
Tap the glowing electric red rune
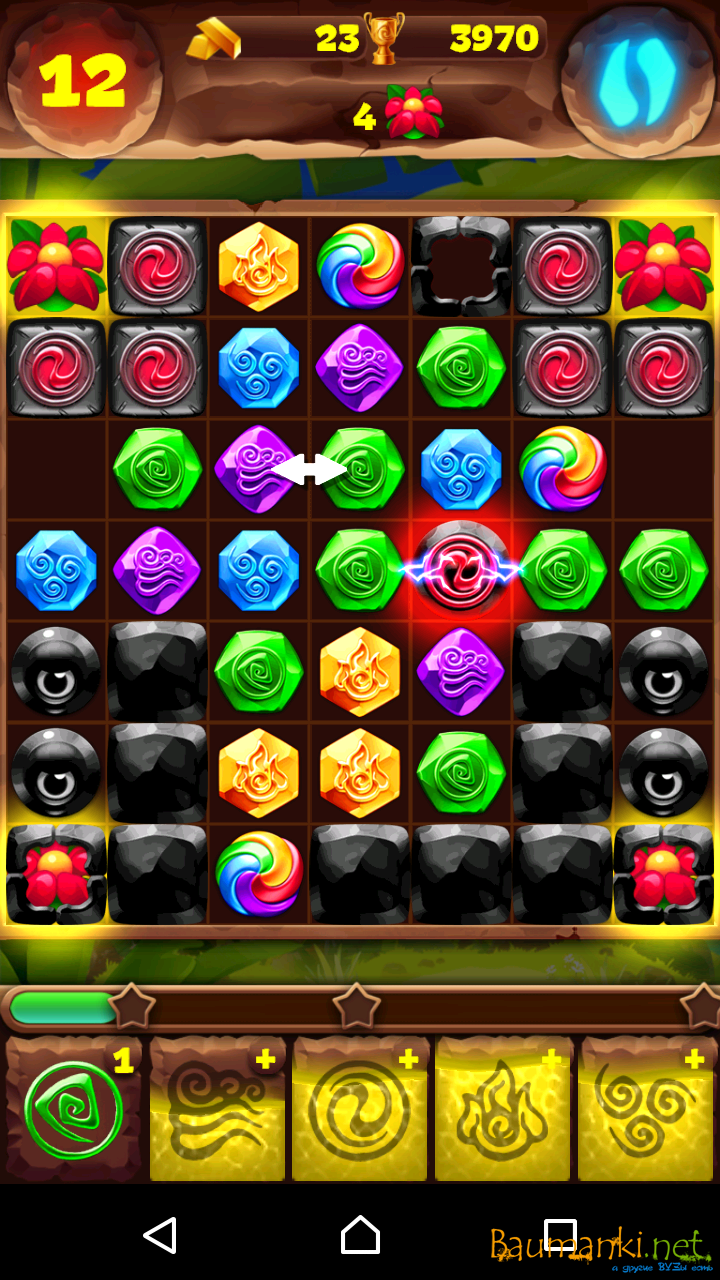click(461, 570)
